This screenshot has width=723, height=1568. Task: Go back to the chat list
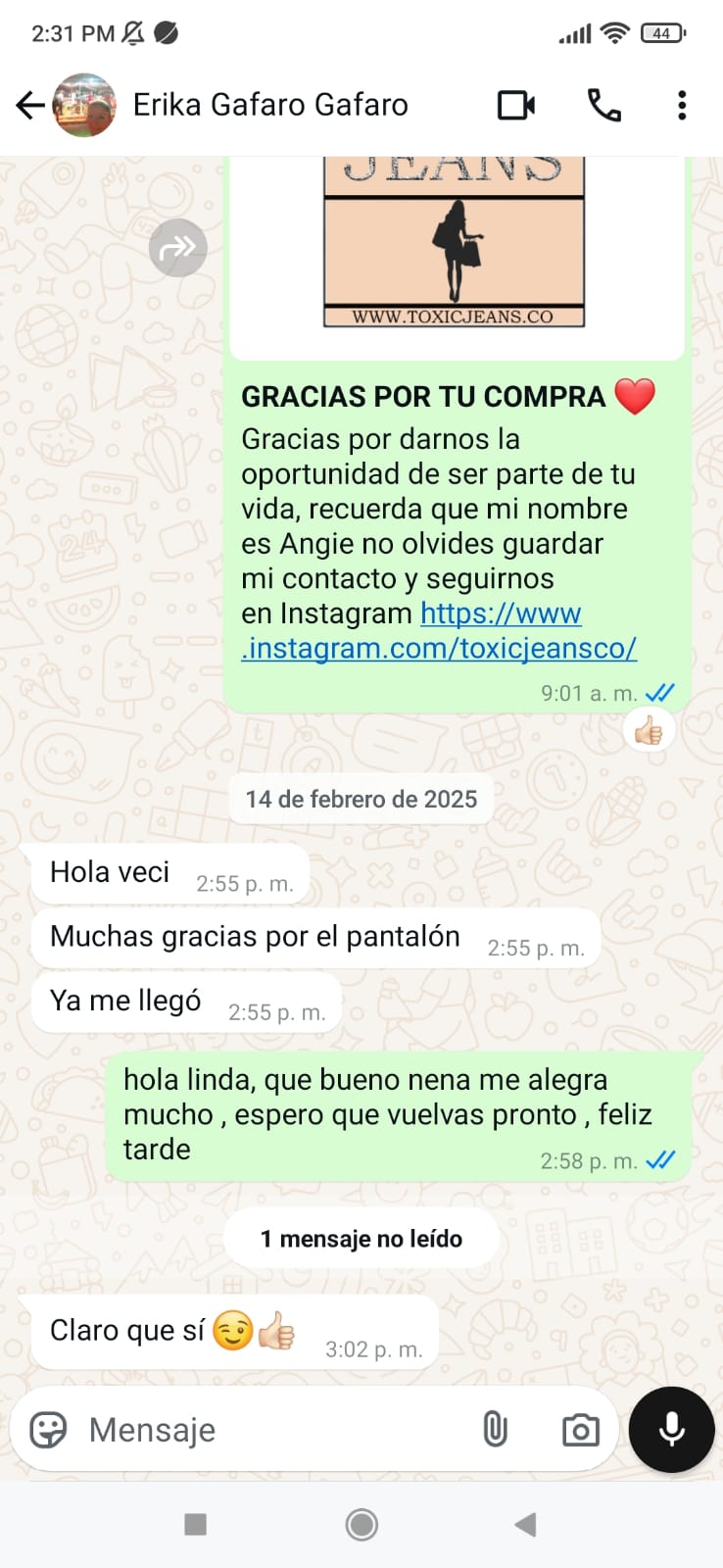(x=29, y=105)
